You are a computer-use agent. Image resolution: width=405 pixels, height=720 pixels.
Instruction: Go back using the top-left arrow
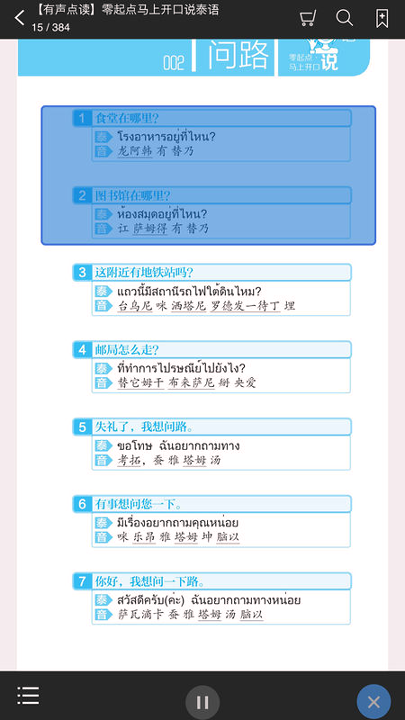click(19, 18)
